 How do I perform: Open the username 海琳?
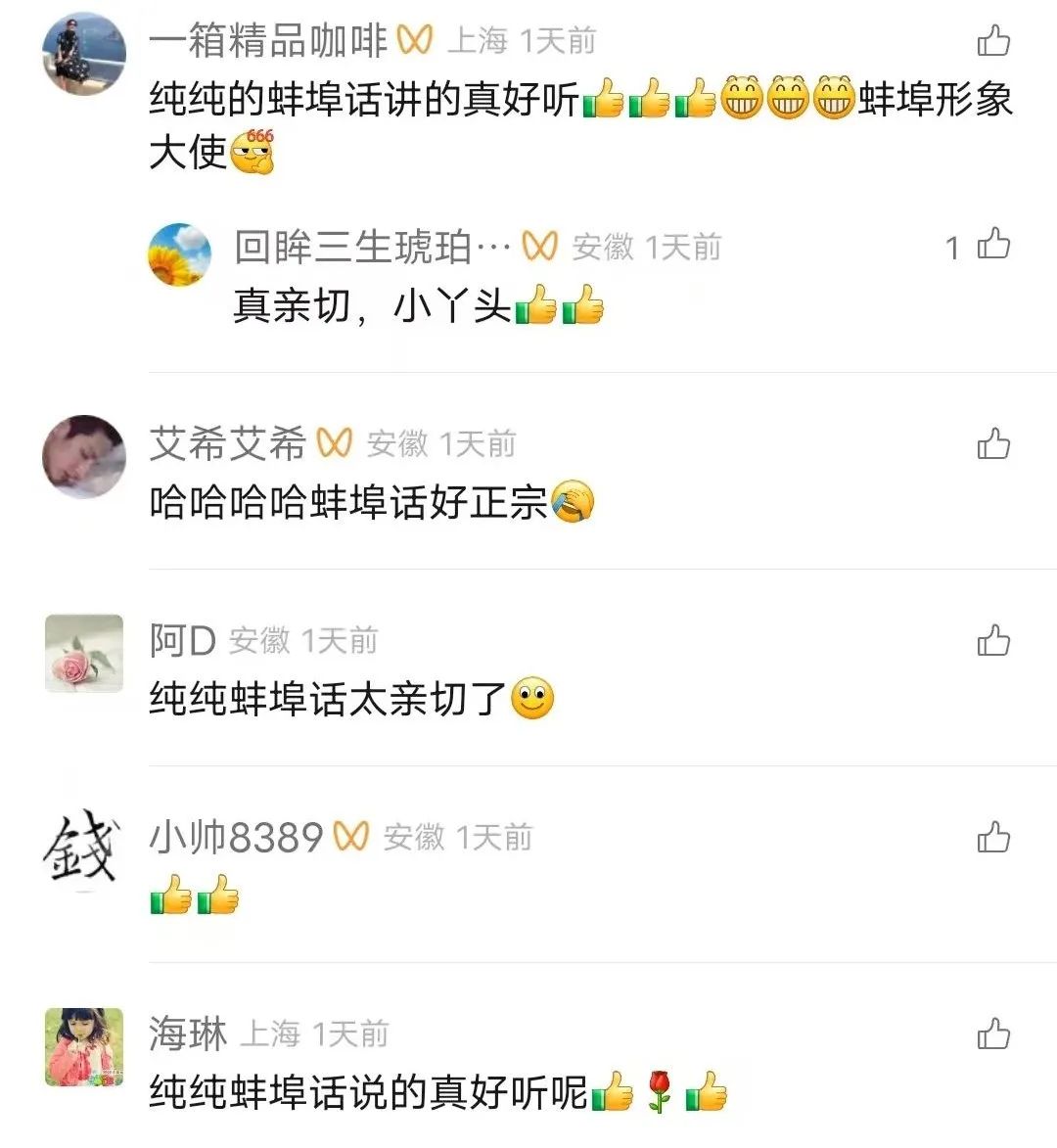click(188, 1034)
